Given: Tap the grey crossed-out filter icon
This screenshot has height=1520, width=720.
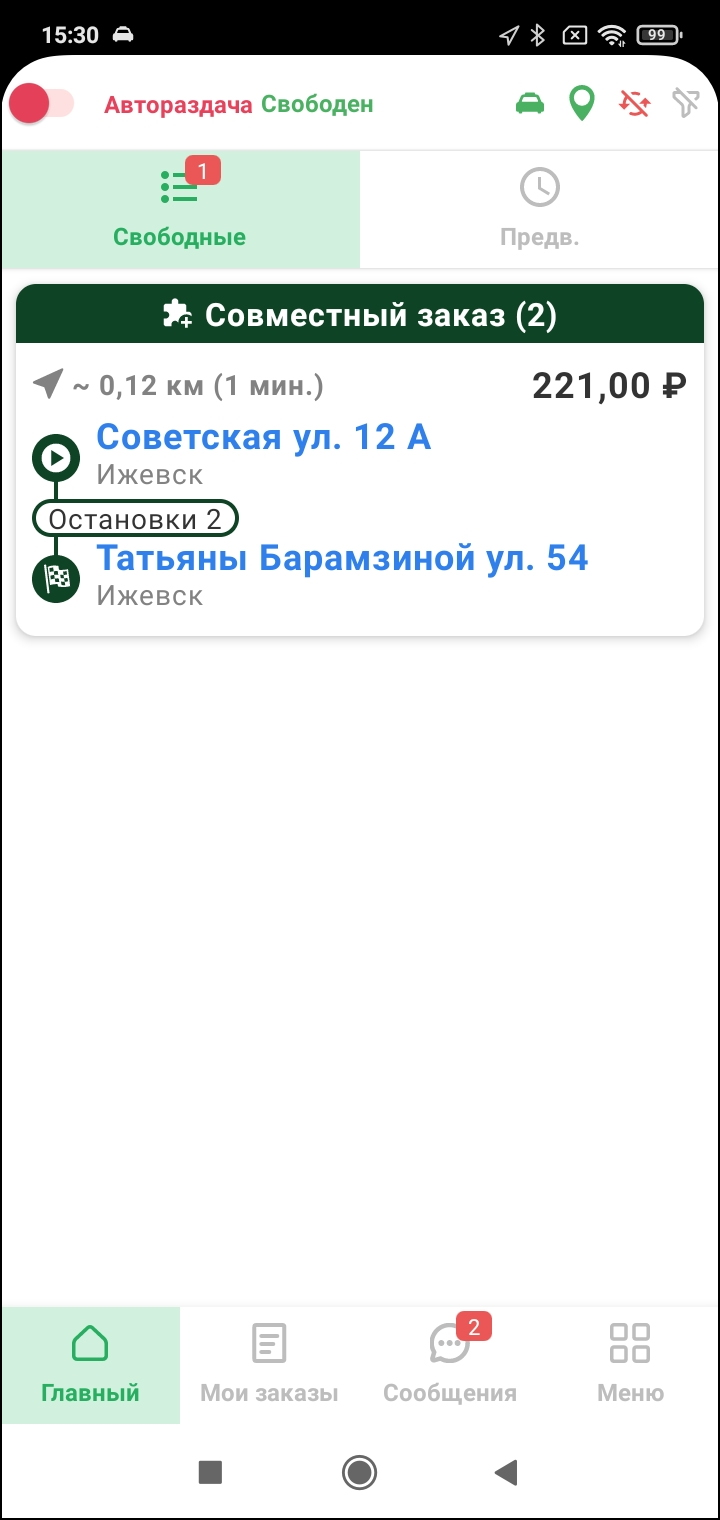Looking at the screenshot, I should pos(686,104).
